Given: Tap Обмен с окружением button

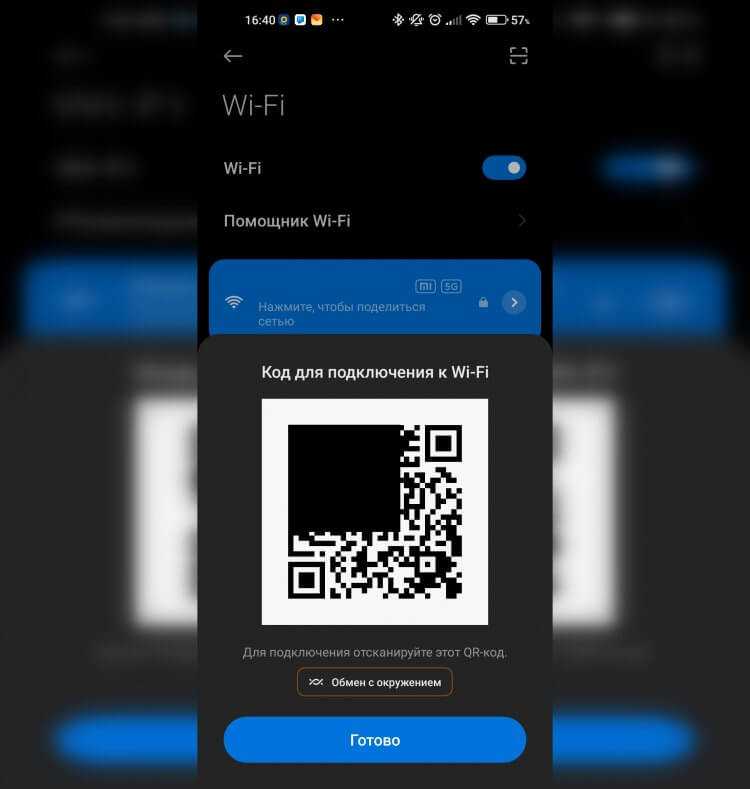Looking at the screenshot, I should [375, 682].
